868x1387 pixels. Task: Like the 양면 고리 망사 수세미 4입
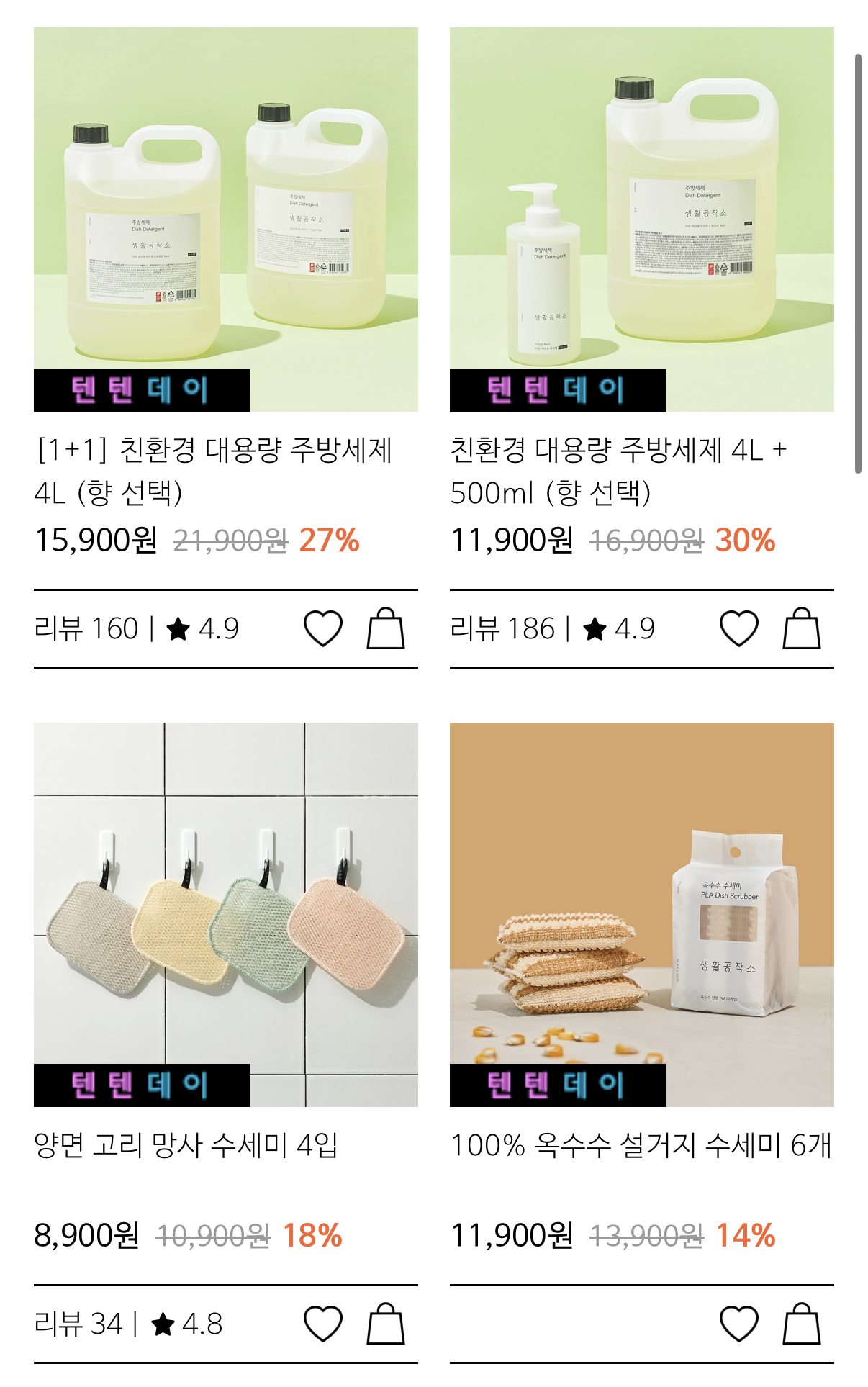(323, 1323)
